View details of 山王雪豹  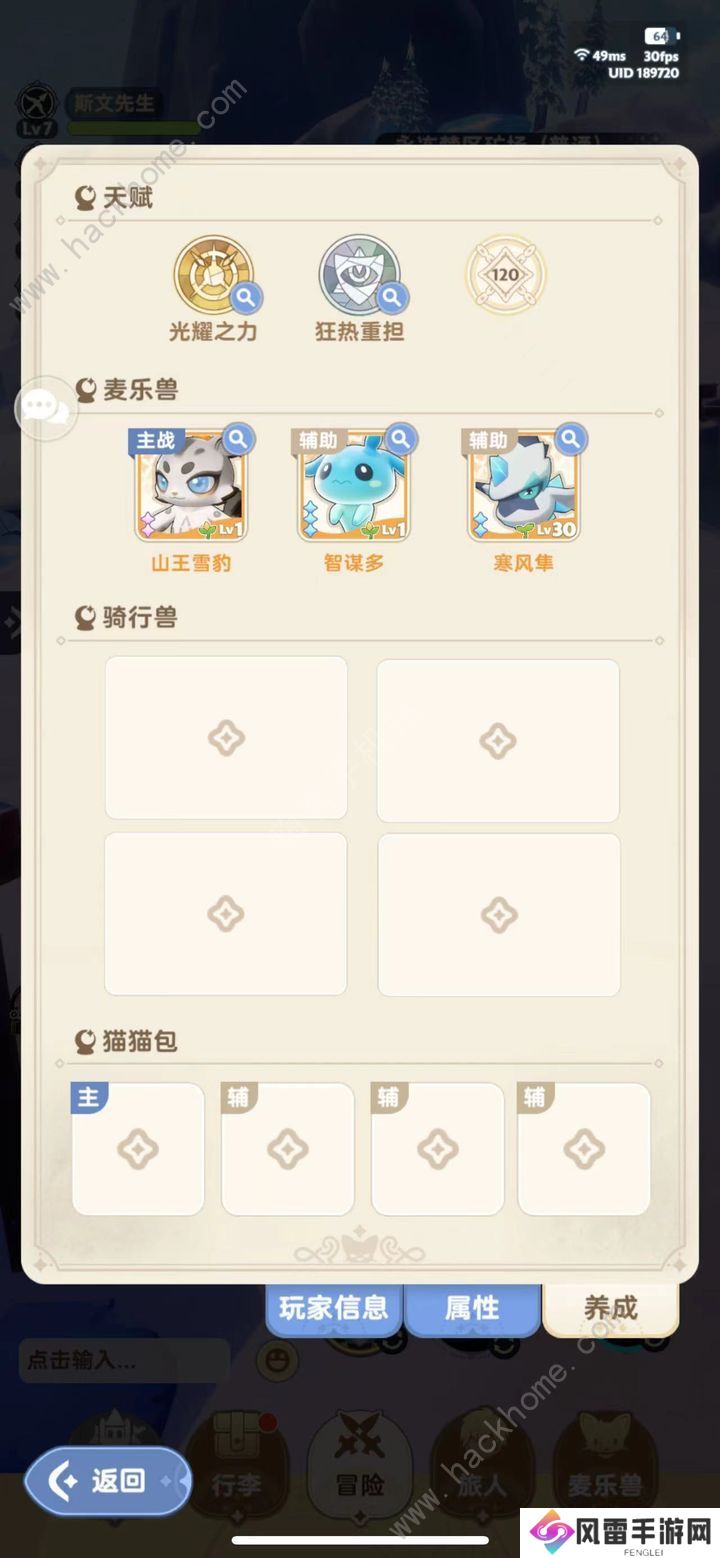(x=192, y=487)
